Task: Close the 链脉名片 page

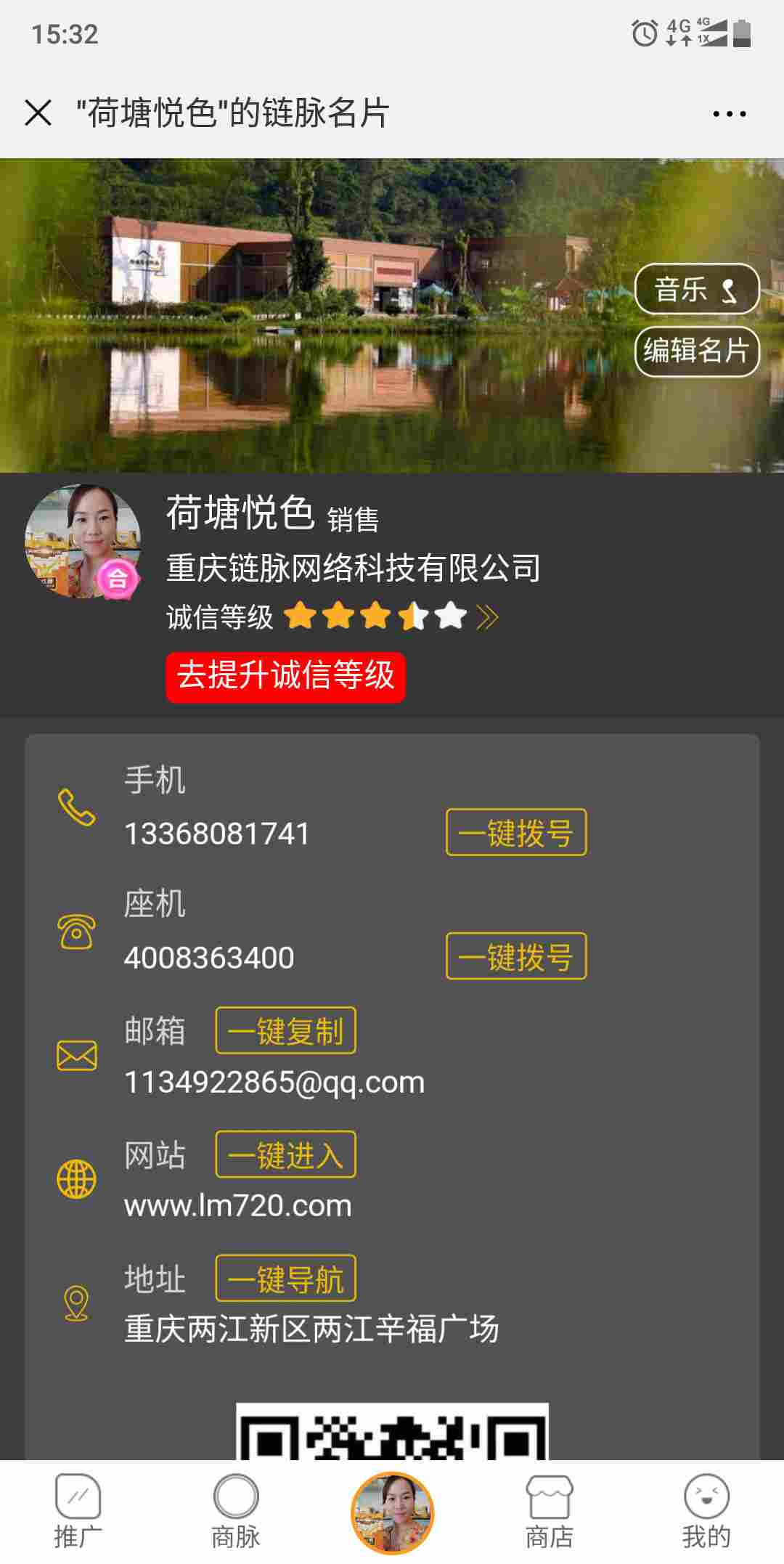Action: (x=38, y=113)
